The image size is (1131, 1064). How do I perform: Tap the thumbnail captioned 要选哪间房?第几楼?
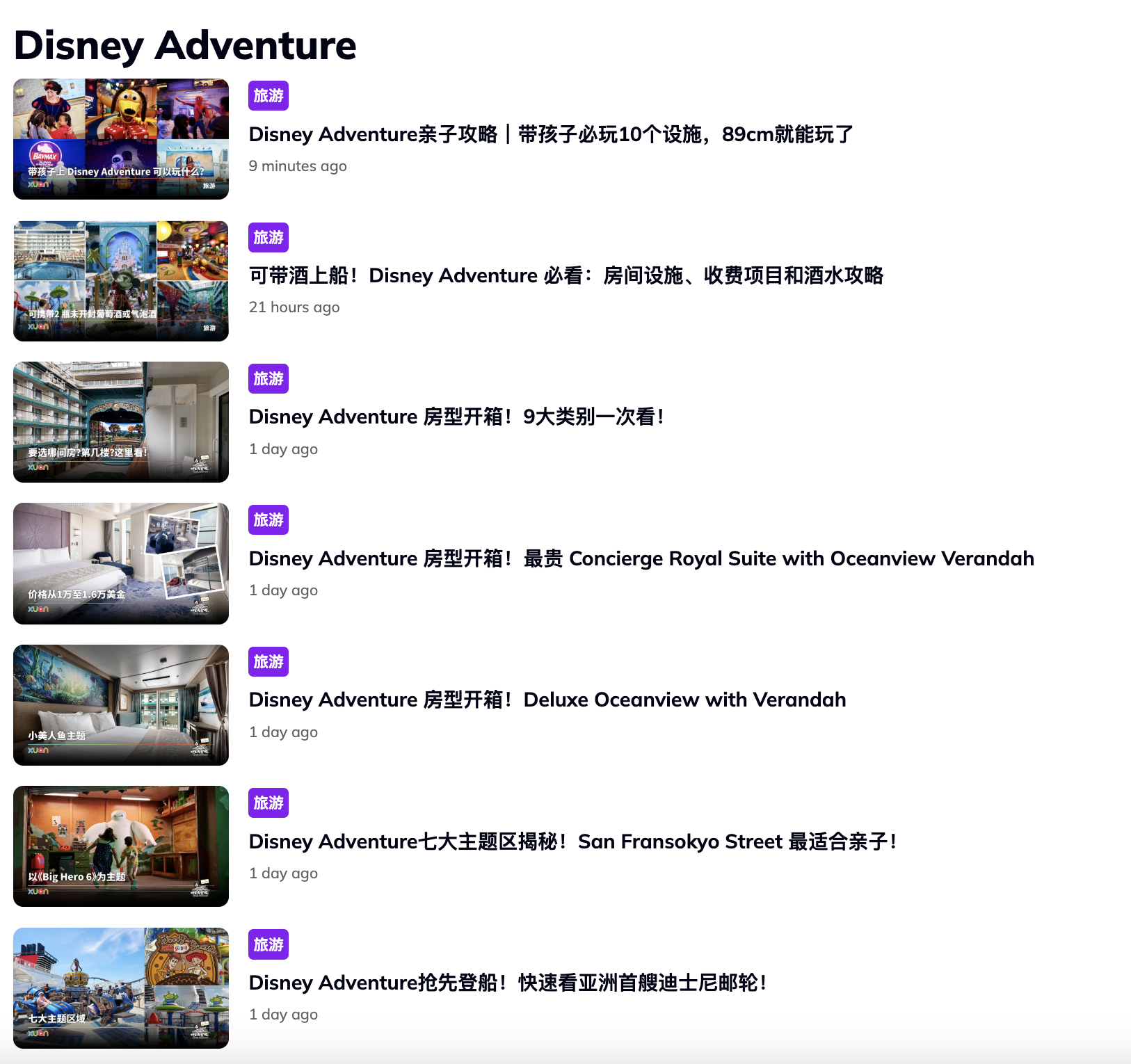(x=121, y=422)
